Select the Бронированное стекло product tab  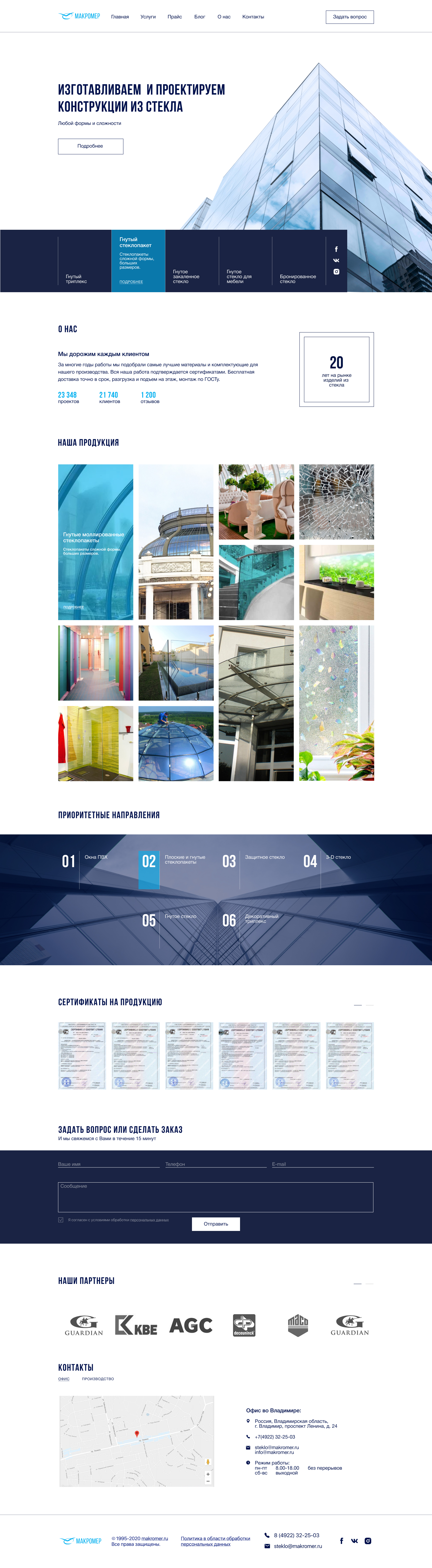point(298,279)
